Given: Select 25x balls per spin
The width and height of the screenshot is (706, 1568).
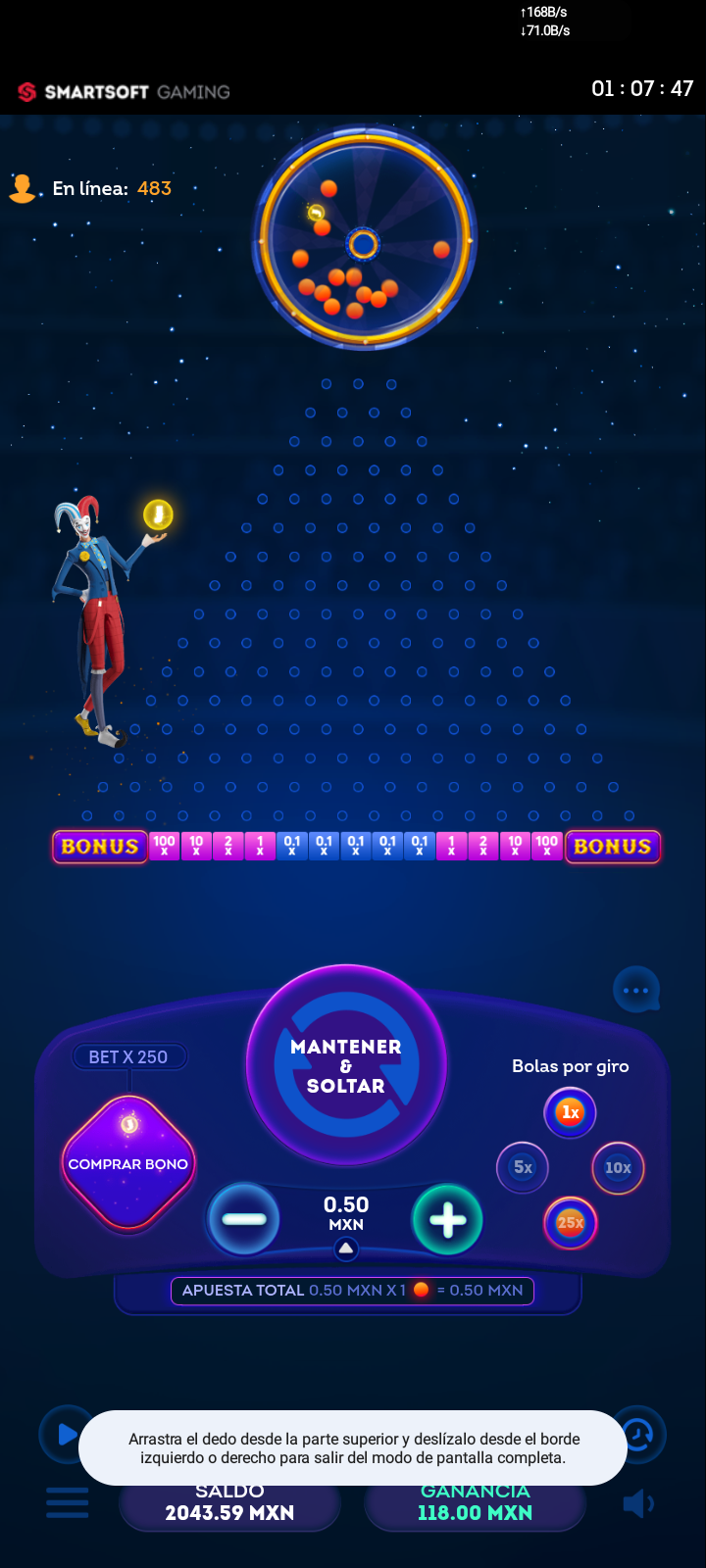Looking at the screenshot, I should coord(570,1222).
